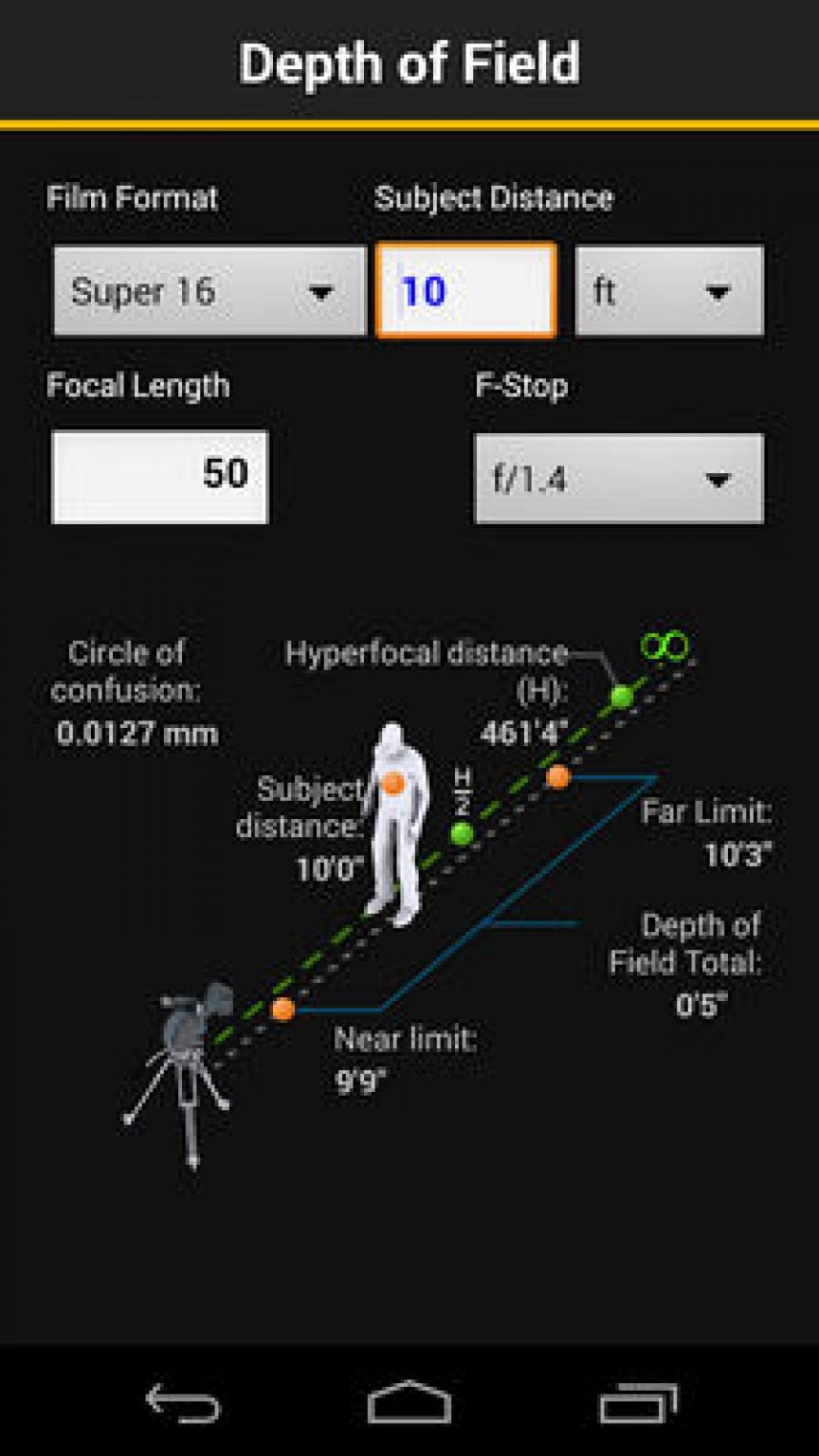Viewport: 819px width, 1456px height.
Task: Select the Focal Length field showing 50
Action: (x=161, y=477)
